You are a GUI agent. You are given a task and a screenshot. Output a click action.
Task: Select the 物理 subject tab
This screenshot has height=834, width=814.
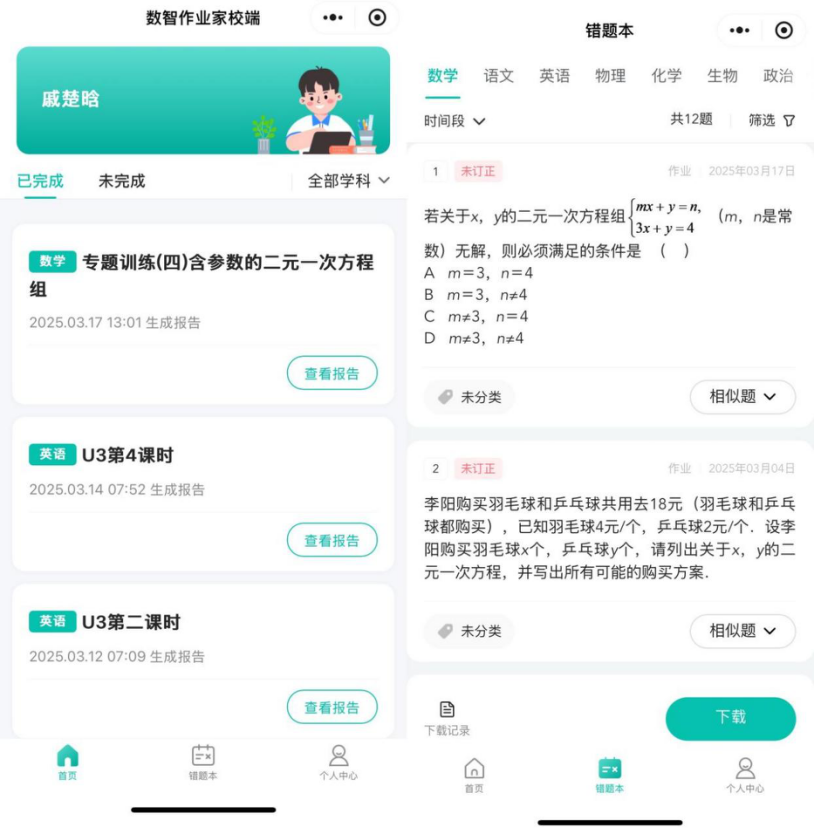[610, 76]
